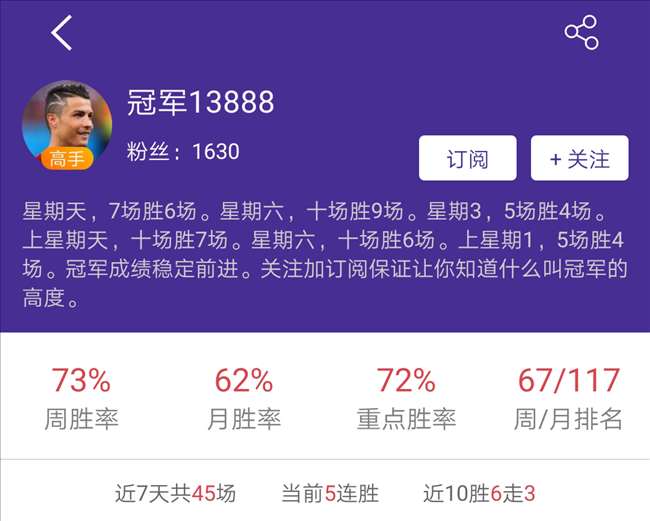Tap the 订阅 subscribe button
Viewport: 650px width, 521px height.
click(x=467, y=158)
